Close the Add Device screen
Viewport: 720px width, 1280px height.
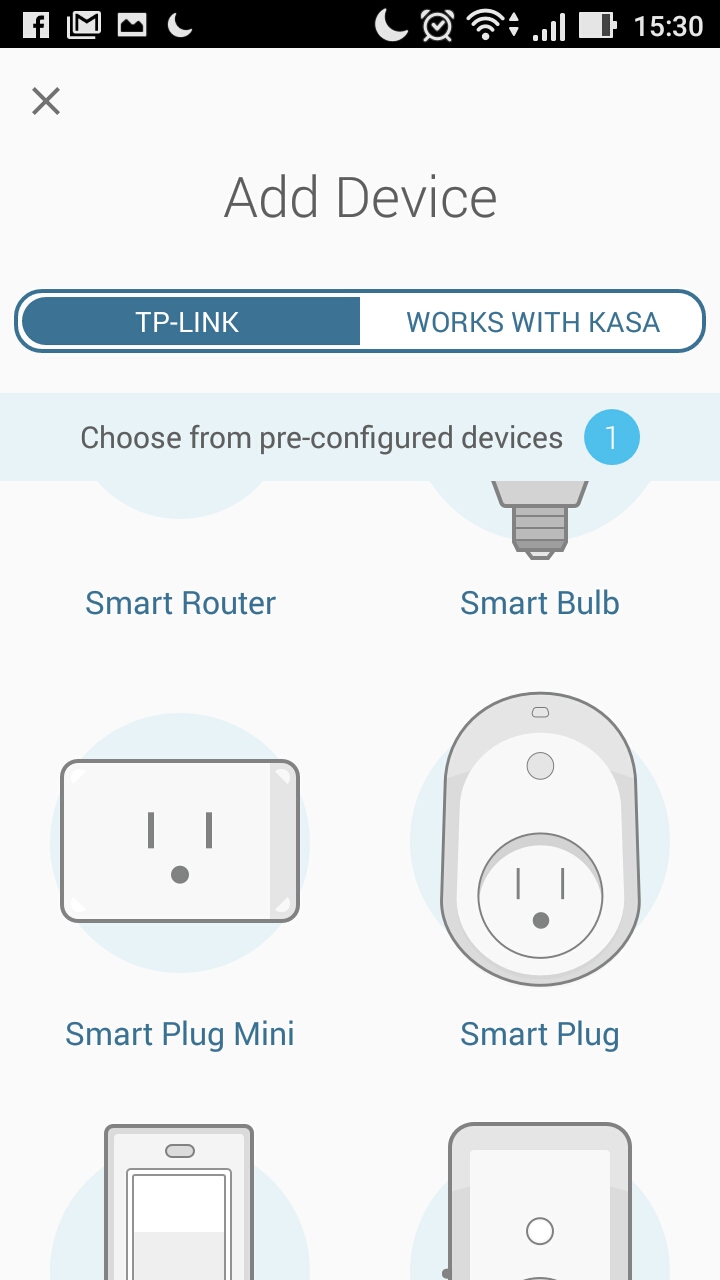coord(46,101)
